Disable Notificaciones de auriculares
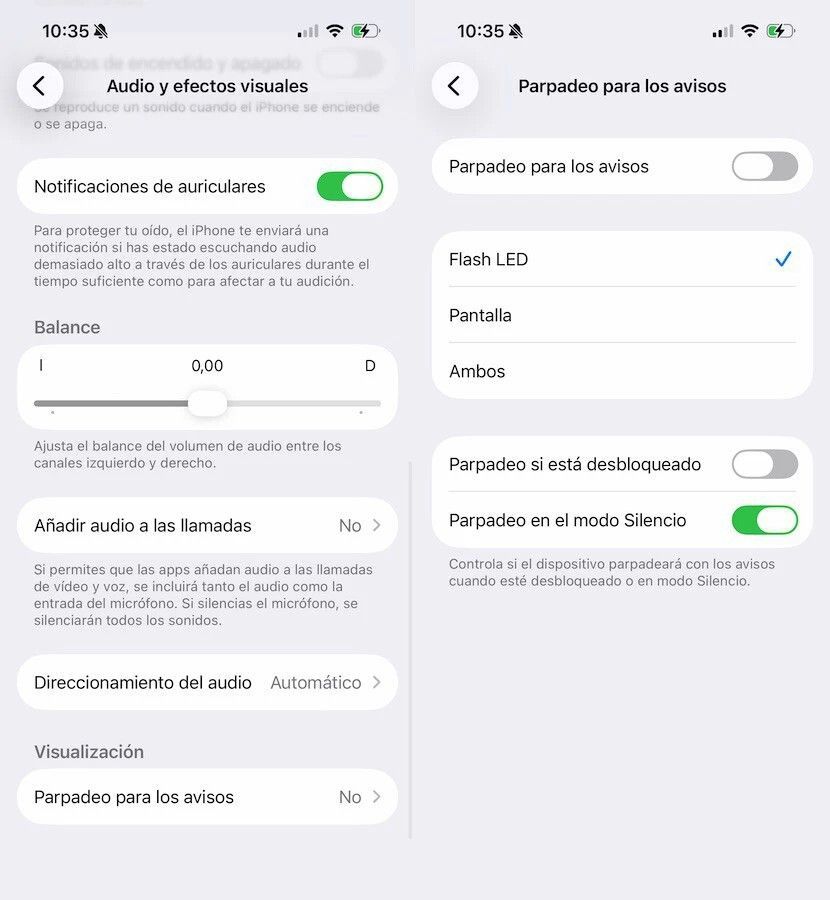Image resolution: width=830 pixels, height=900 pixels. [x=349, y=187]
